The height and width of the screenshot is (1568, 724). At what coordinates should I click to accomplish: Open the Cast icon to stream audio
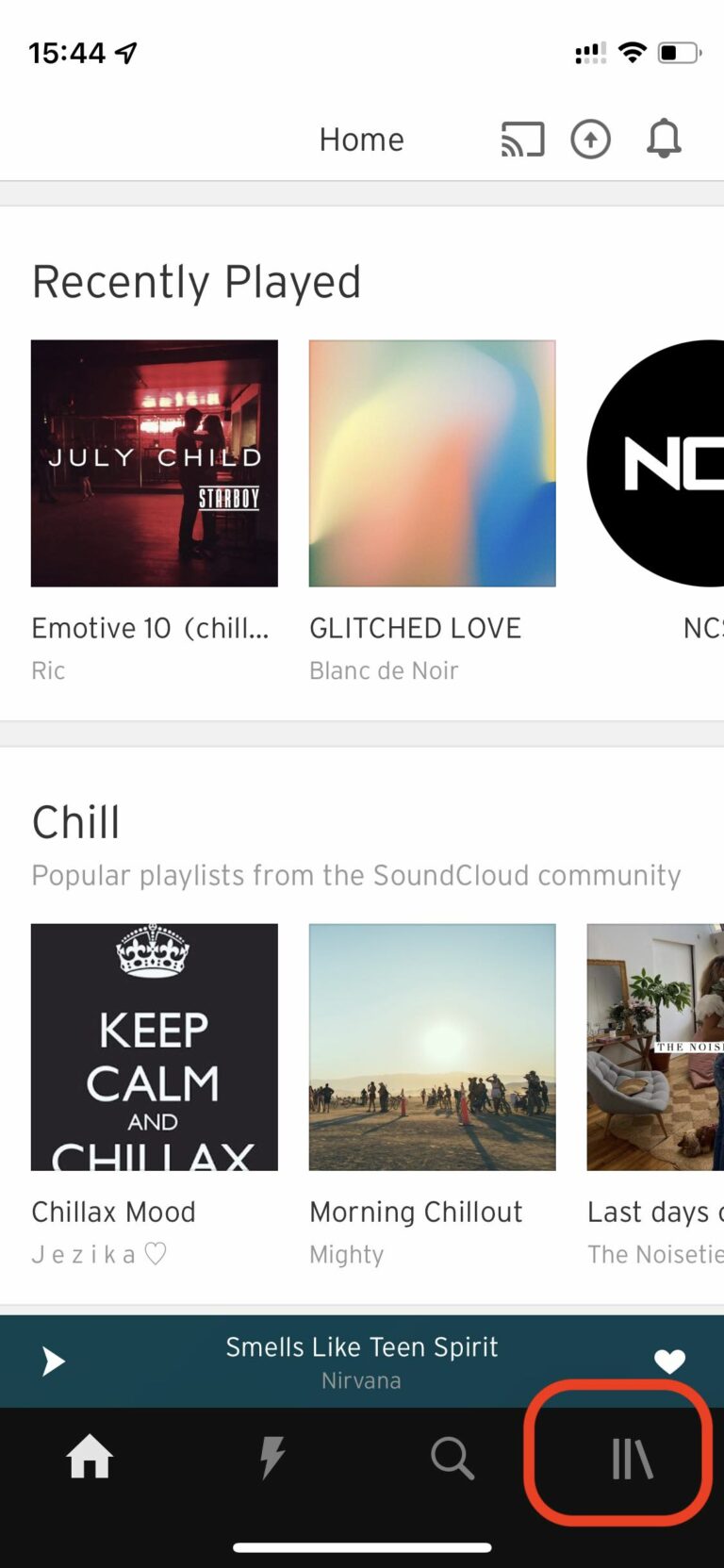pyautogui.click(x=521, y=139)
